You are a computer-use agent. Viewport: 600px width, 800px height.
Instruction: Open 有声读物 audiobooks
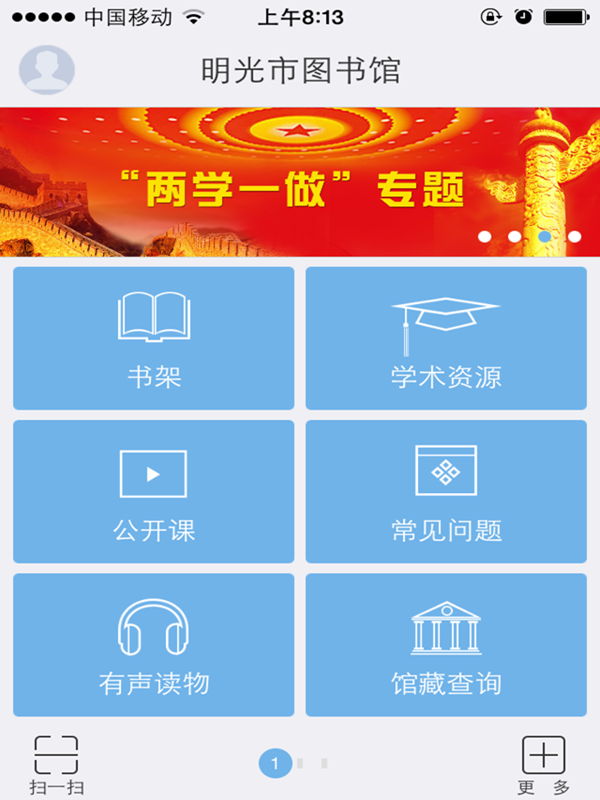[x=154, y=645]
